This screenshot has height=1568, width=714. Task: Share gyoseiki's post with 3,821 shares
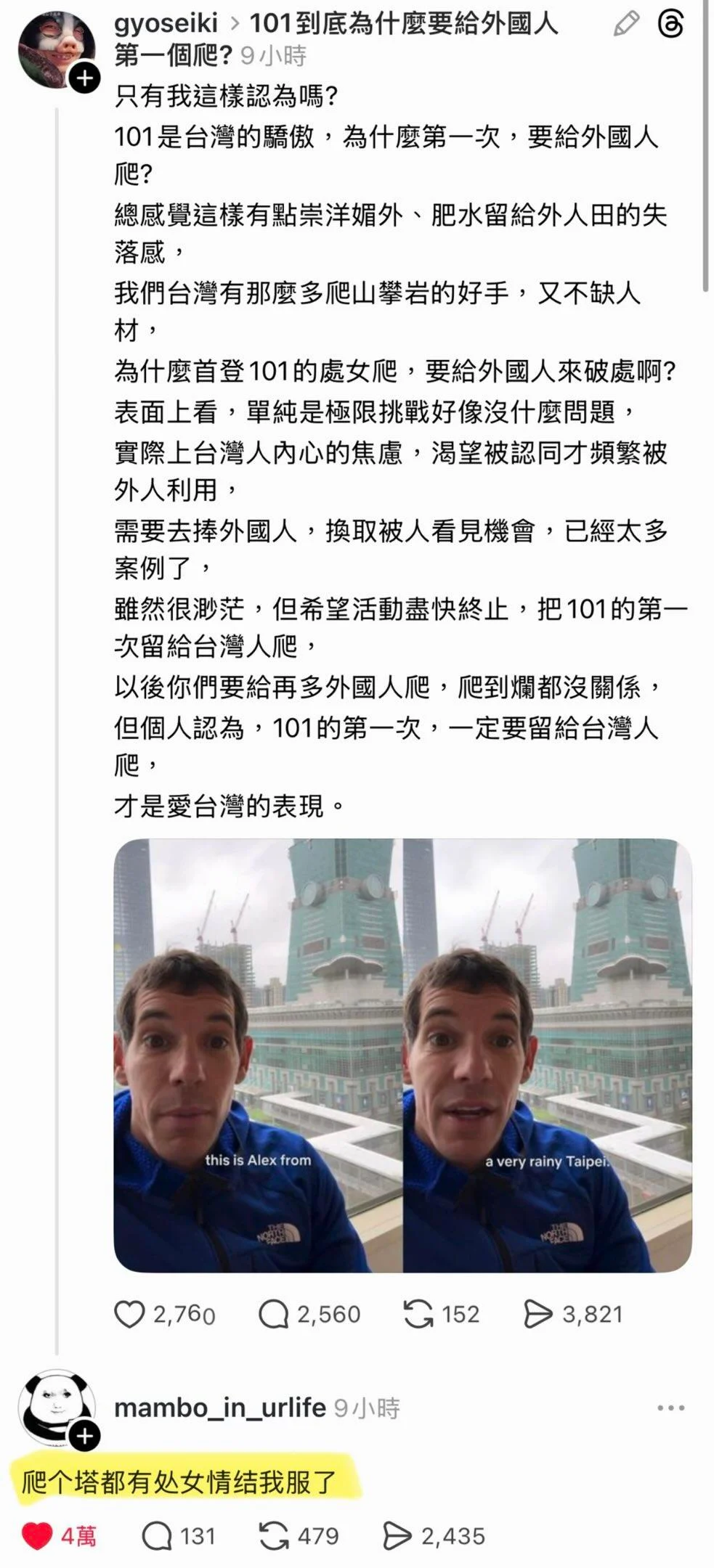pyautogui.click(x=537, y=1314)
